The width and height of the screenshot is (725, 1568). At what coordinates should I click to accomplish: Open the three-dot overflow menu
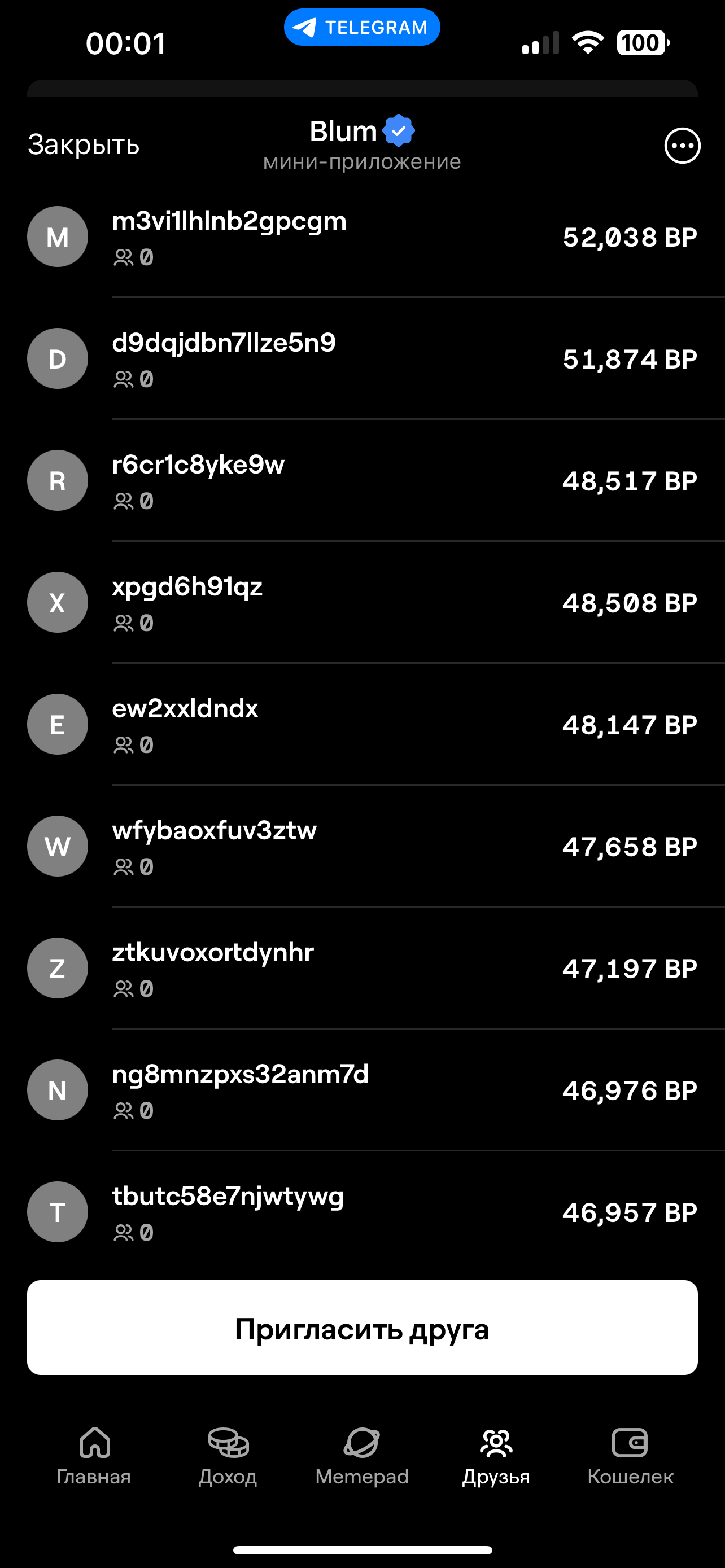[x=682, y=146]
